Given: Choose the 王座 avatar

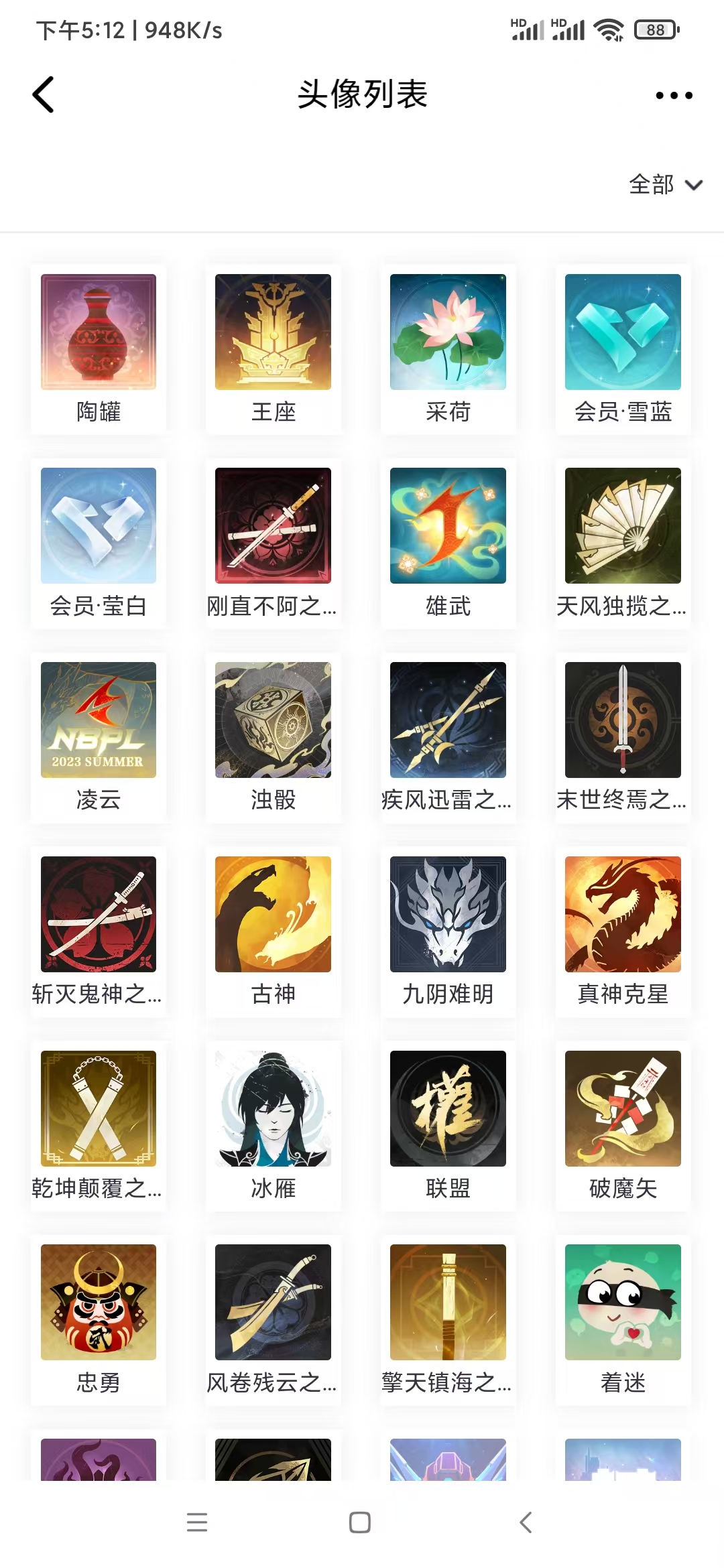Looking at the screenshot, I should (x=273, y=332).
